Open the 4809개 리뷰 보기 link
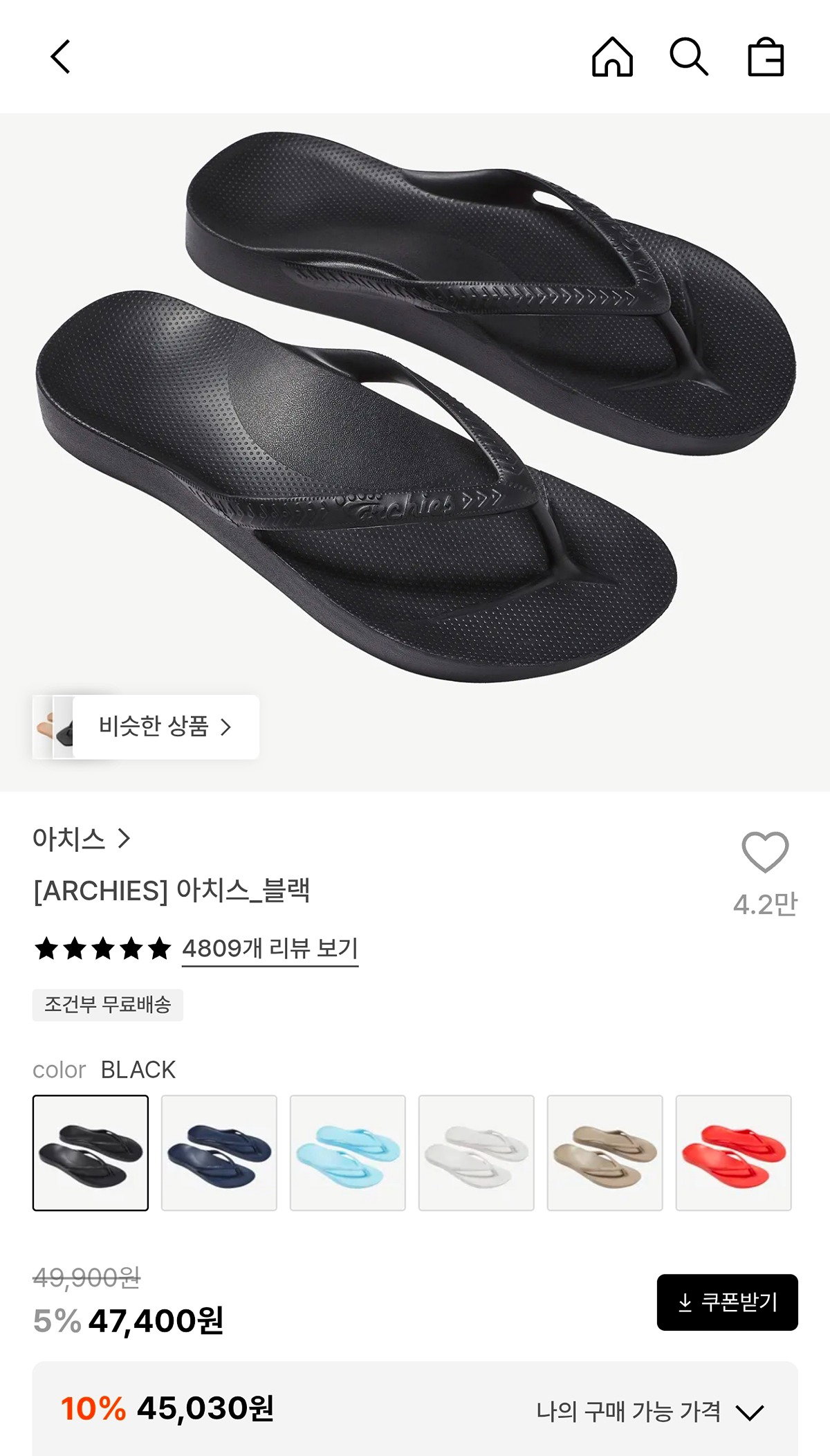 tap(270, 948)
